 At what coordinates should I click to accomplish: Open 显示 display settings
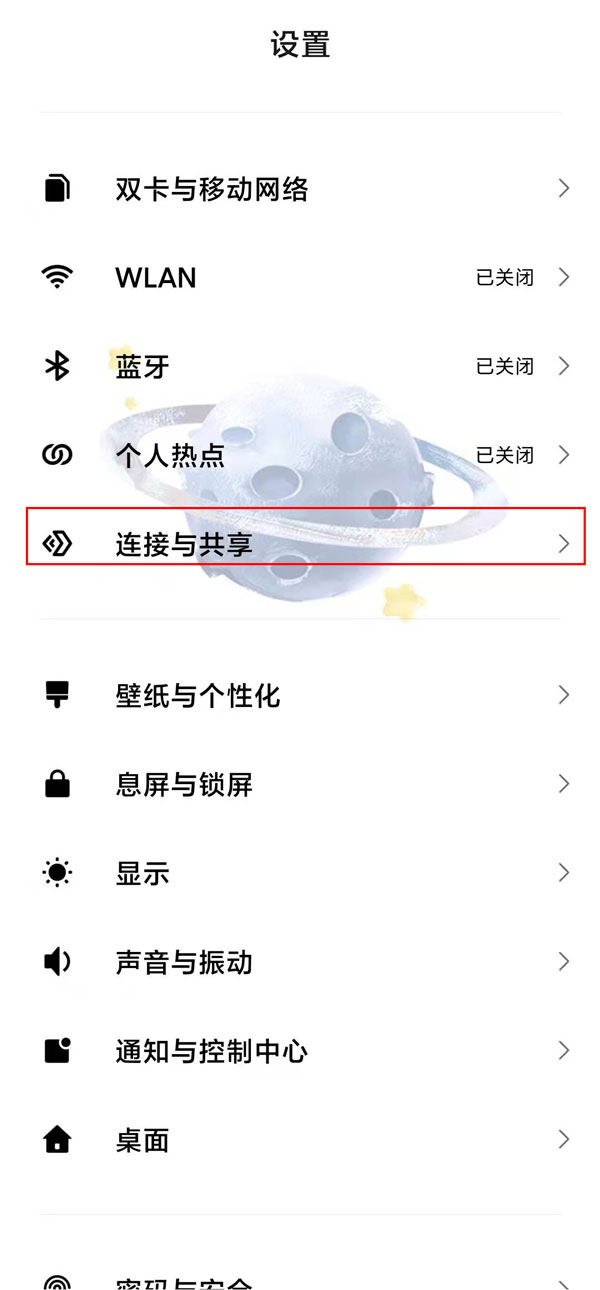click(x=300, y=873)
